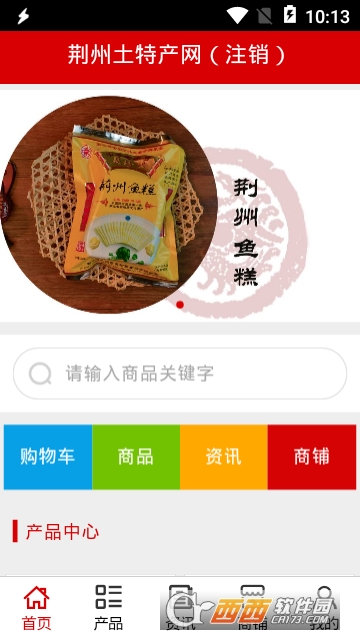The width and height of the screenshot is (360, 640).
Task: Open the 荆州鱼糕 banner image
Action: tap(180, 206)
